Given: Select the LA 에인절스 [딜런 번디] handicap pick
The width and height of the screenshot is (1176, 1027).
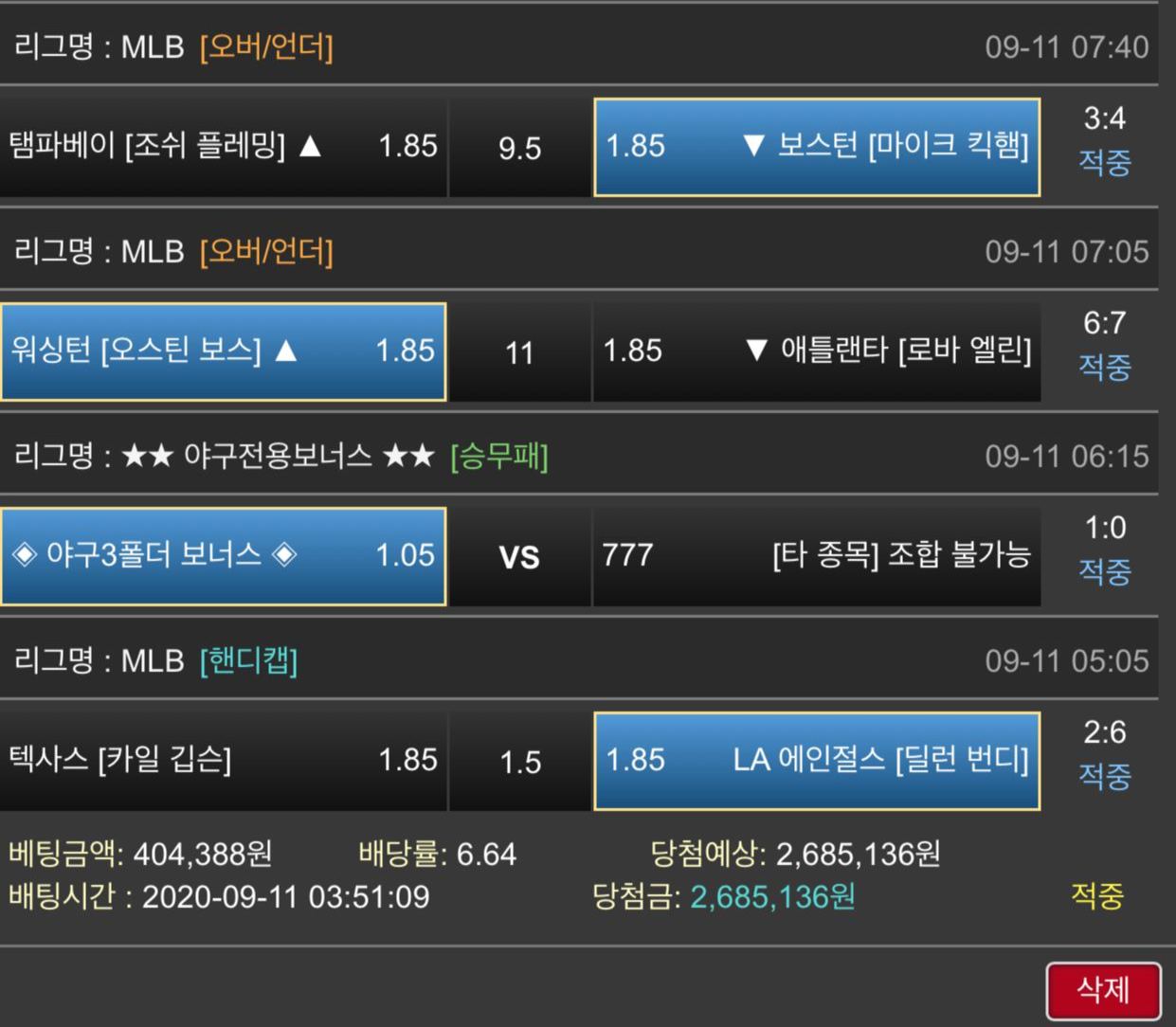Looking at the screenshot, I should [817, 761].
